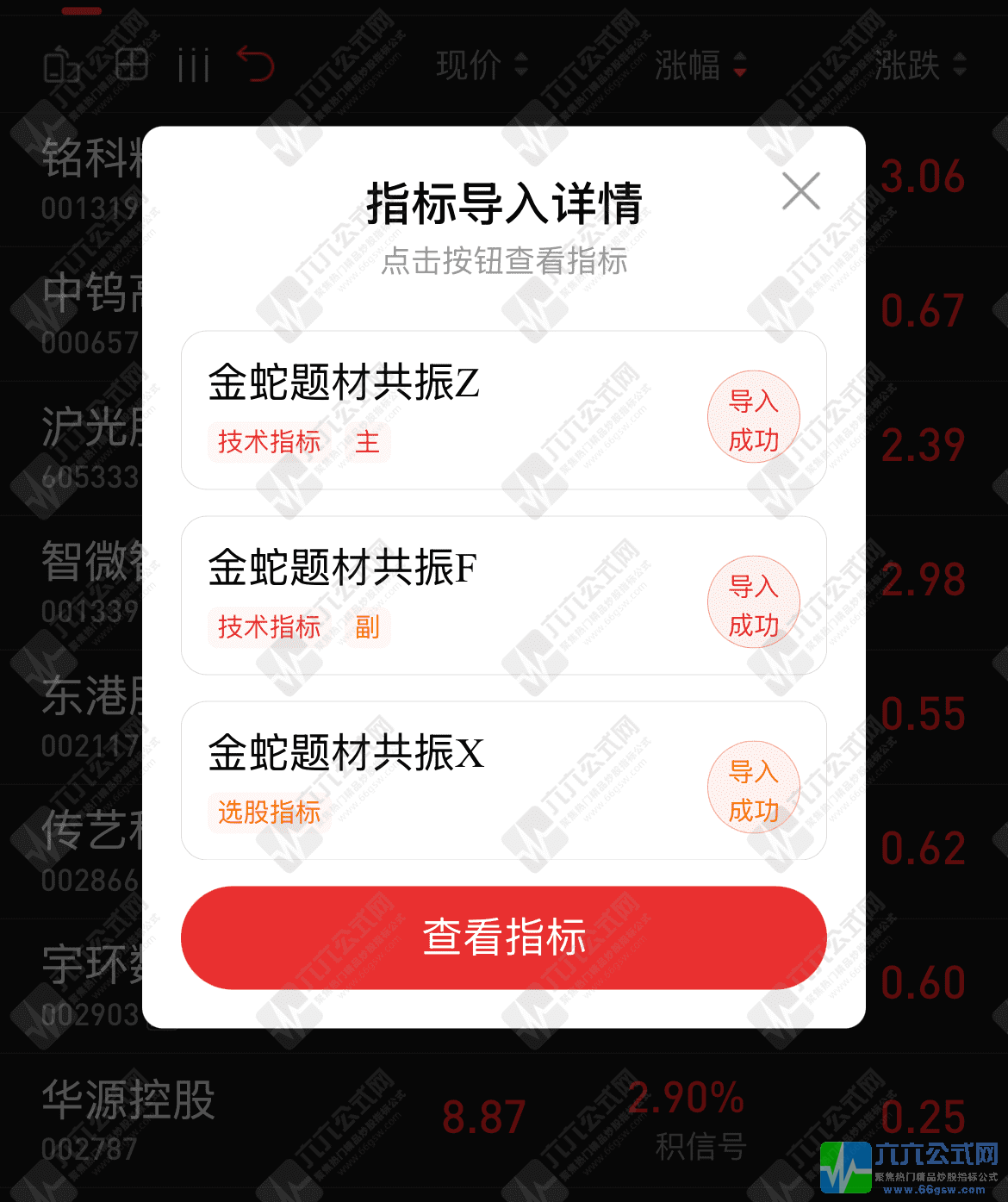Select the stock row 华源控股
The image size is (1008, 1202).
[129, 1112]
